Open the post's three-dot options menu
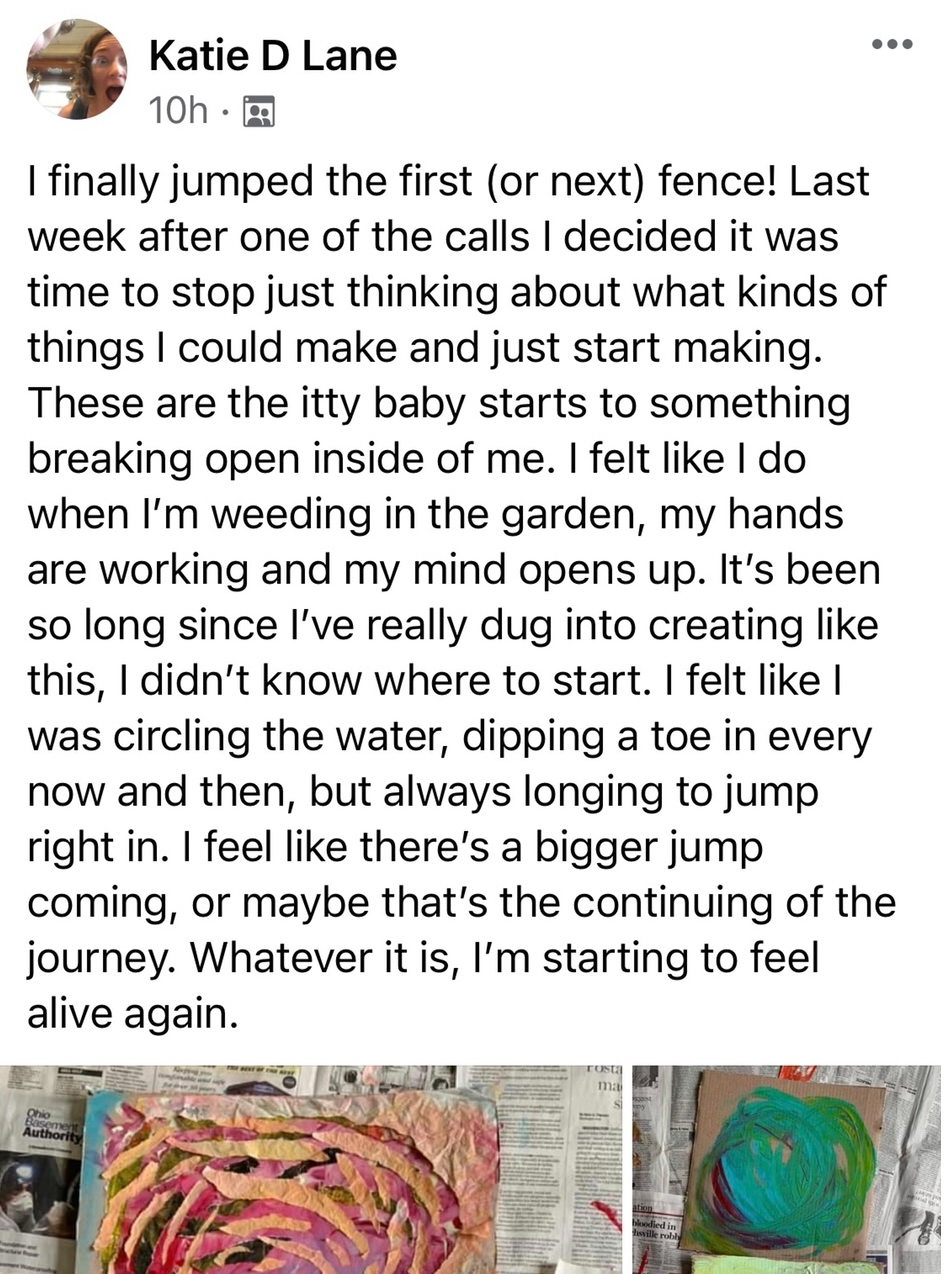The width and height of the screenshot is (944, 1274). click(892, 44)
